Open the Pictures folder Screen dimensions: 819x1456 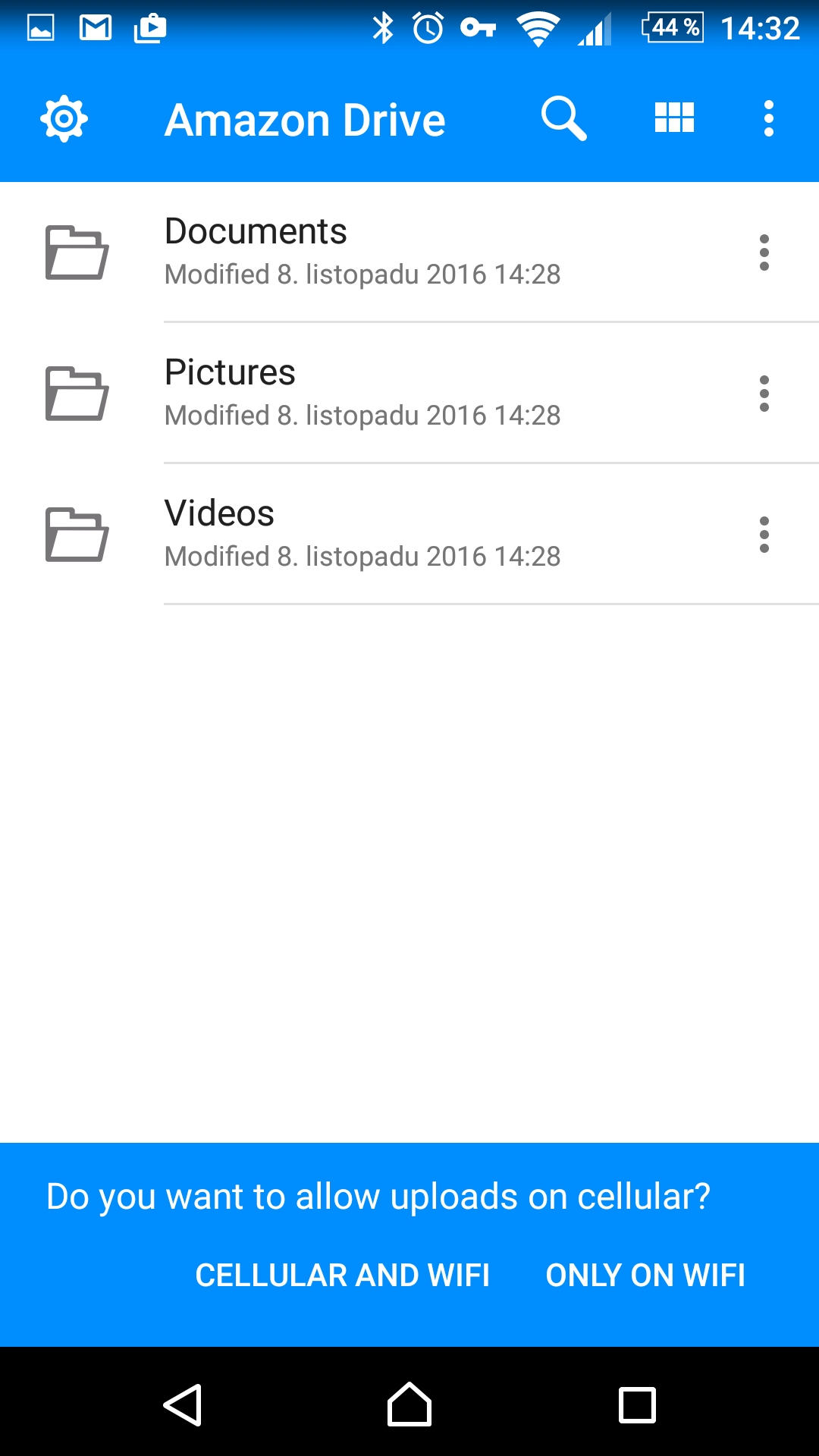tap(409, 394)
